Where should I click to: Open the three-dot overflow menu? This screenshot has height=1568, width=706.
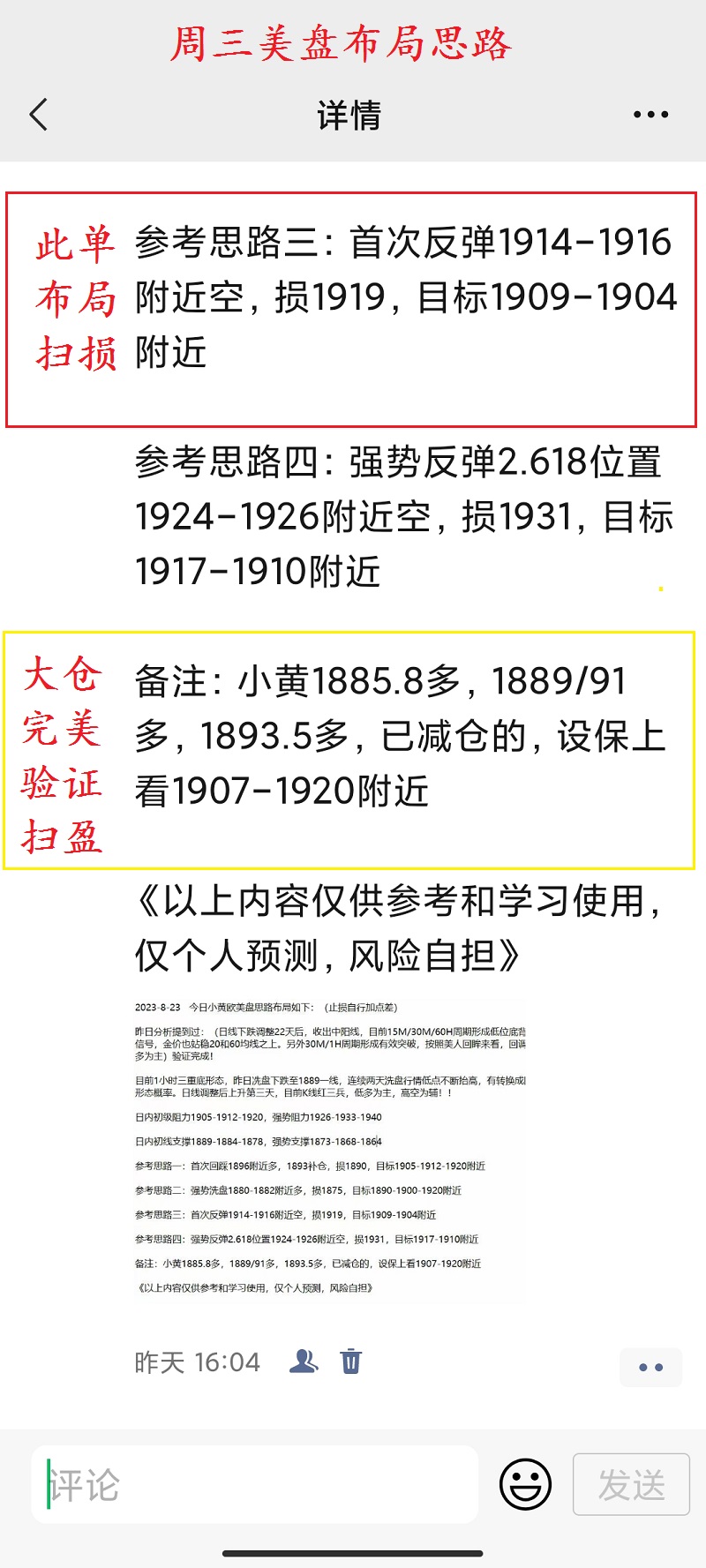(x=650, y=115)
